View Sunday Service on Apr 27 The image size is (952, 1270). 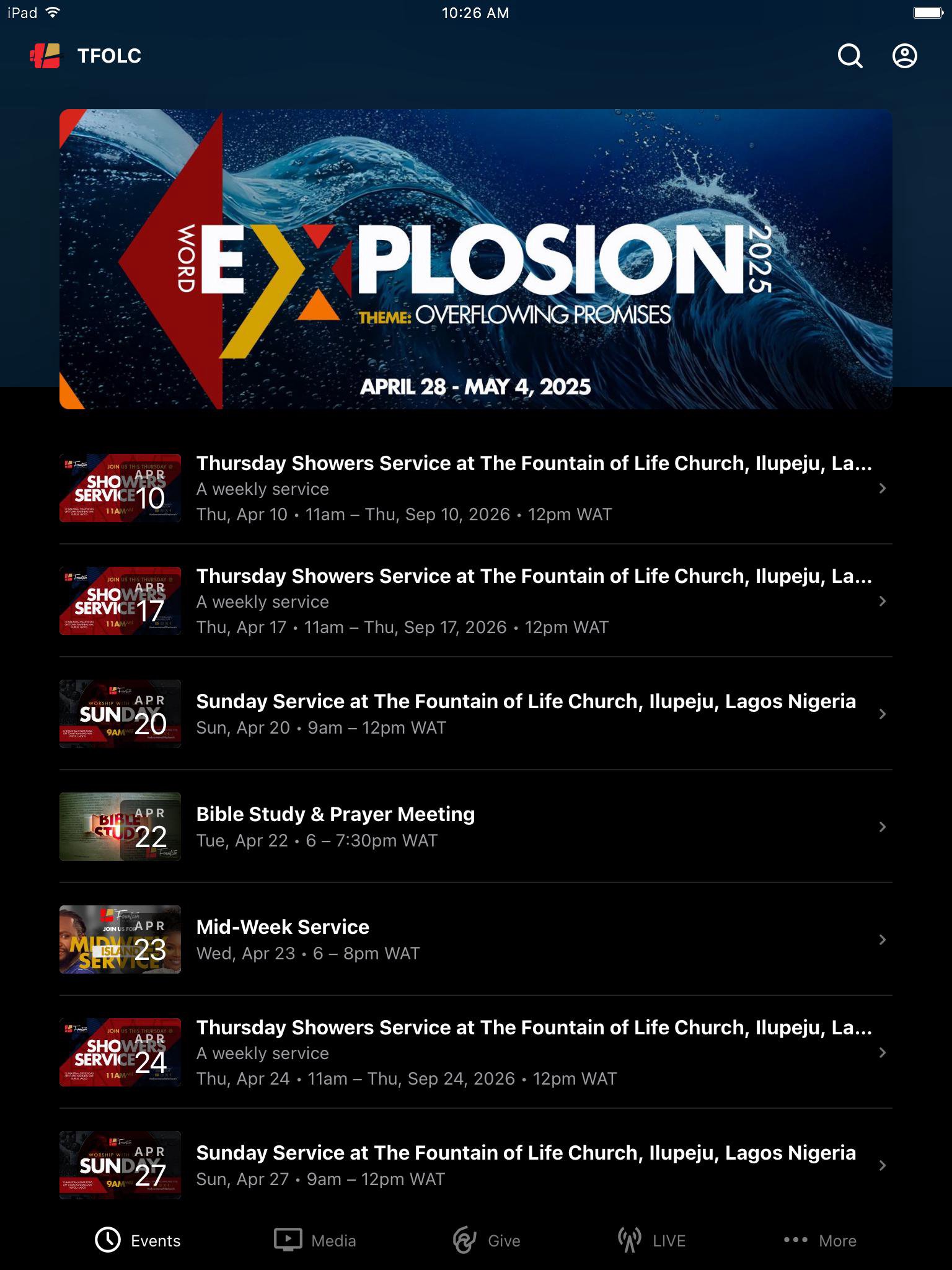pos(475,1165)
